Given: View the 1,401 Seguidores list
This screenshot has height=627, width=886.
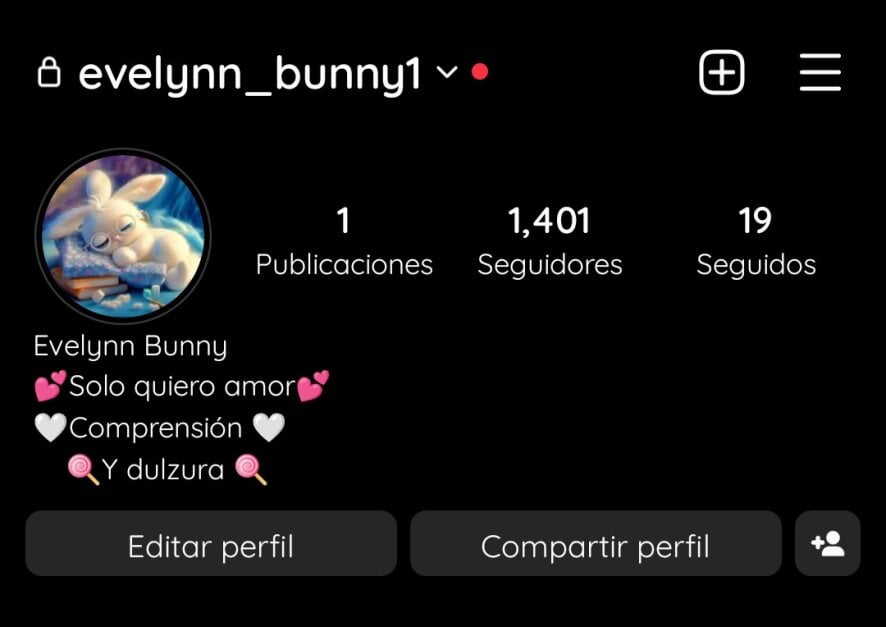Looking at the screenshot, I should [x=549, y=241].
